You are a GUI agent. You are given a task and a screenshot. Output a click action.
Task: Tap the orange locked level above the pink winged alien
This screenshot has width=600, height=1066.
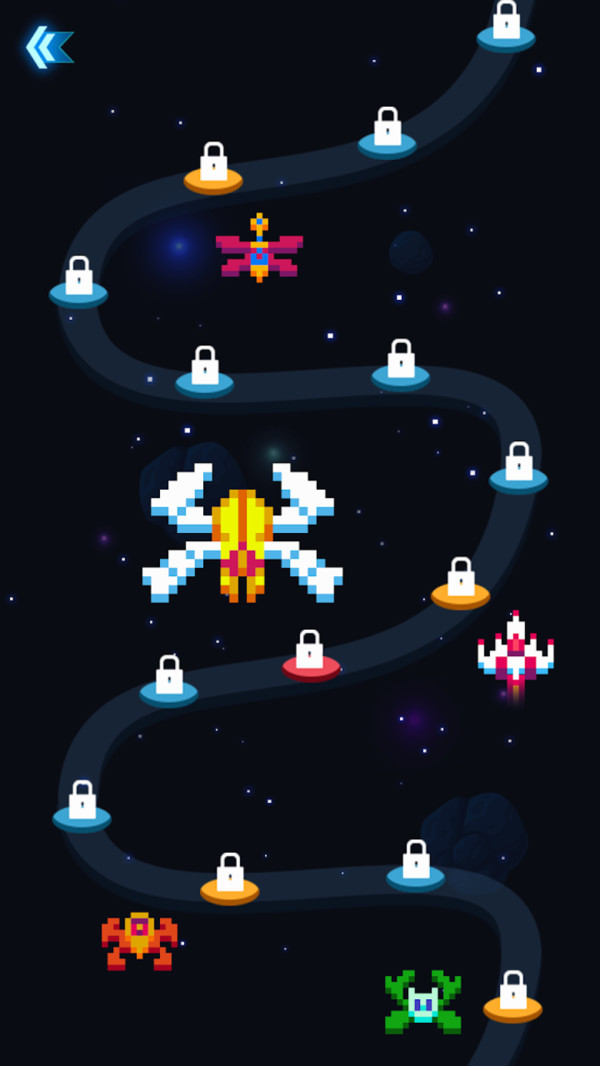pos(213,168)
